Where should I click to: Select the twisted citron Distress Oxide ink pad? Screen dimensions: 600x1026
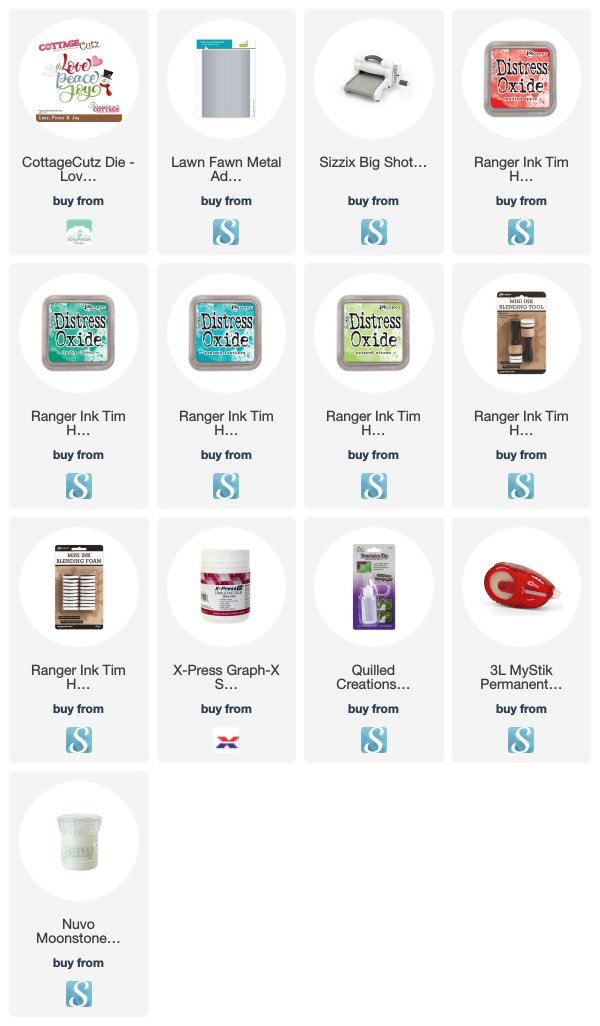374,333
